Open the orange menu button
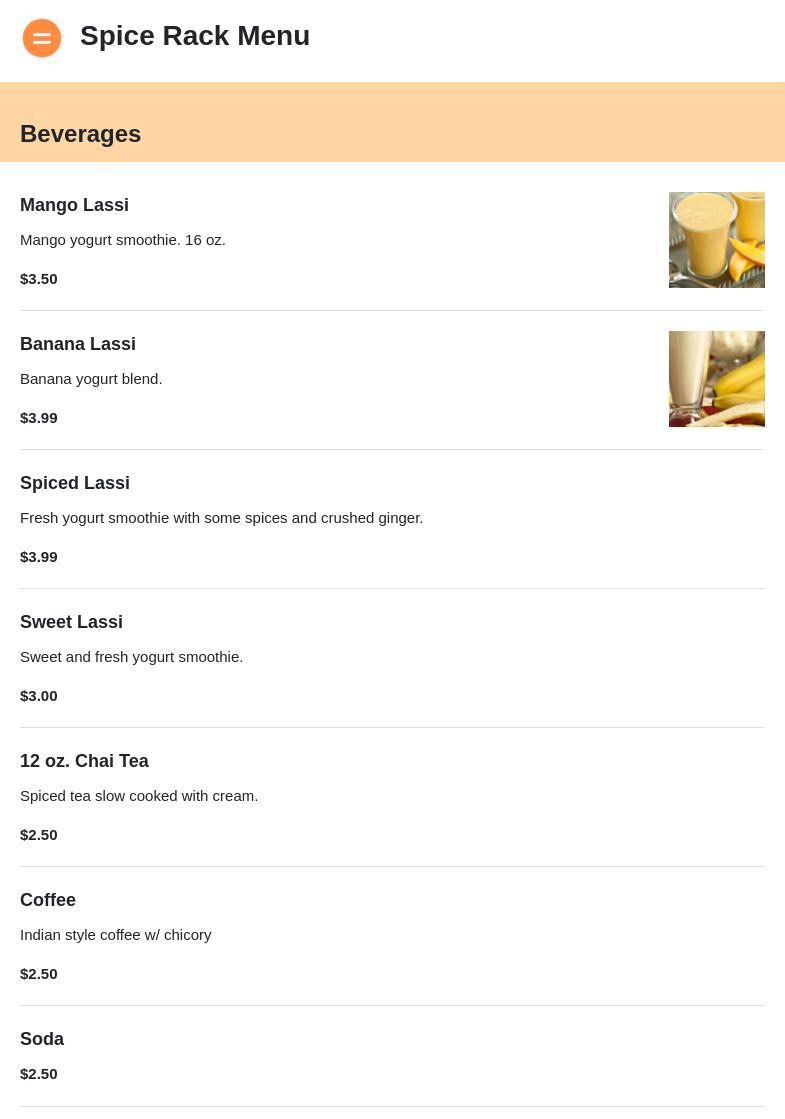 point(42,38)
